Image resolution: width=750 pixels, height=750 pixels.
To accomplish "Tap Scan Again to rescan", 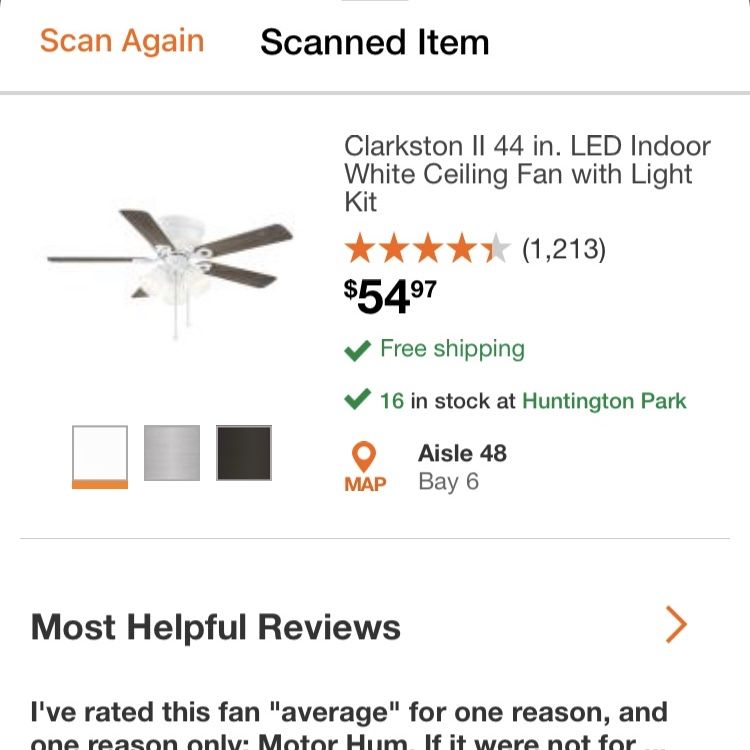I will tap(122, 42).
